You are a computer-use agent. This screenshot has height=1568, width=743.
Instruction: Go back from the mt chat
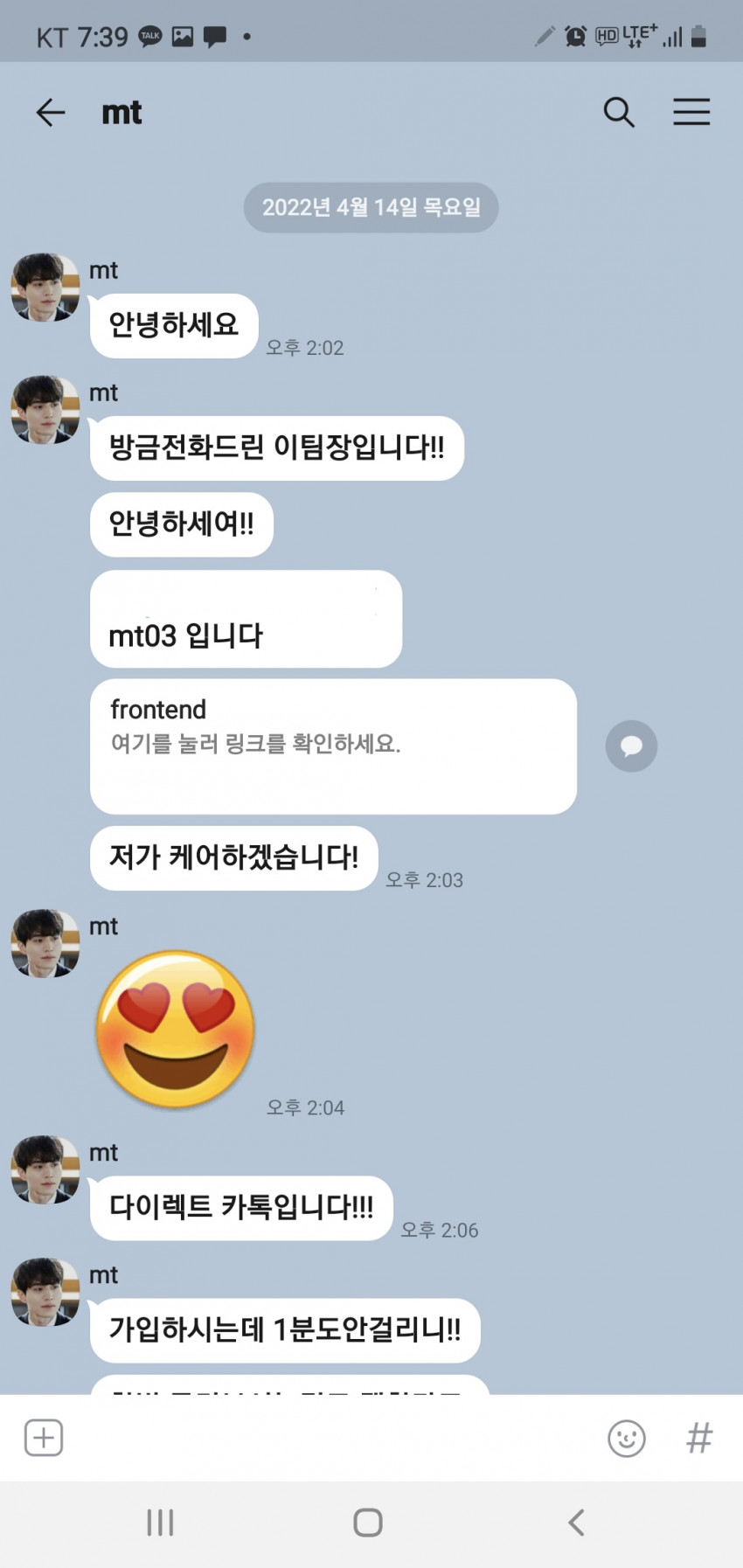pos(51,113)
